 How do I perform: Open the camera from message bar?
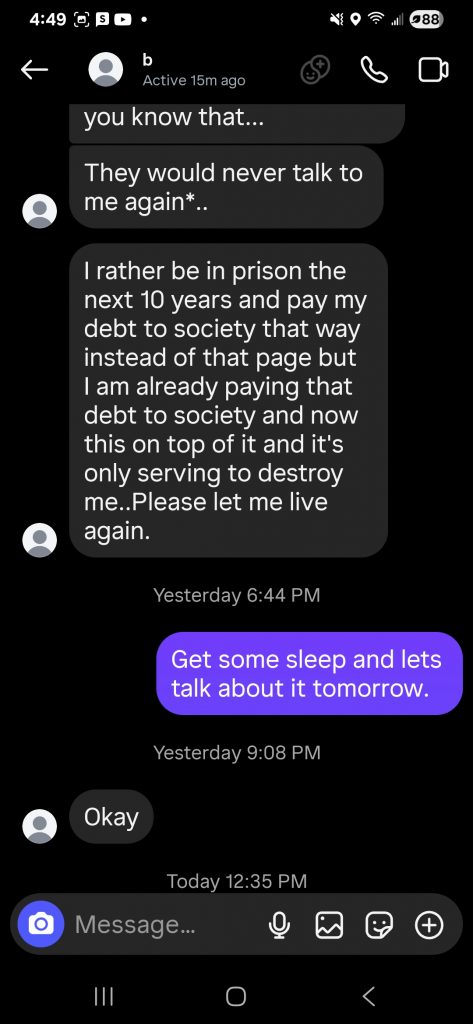(x=41, y=924)
